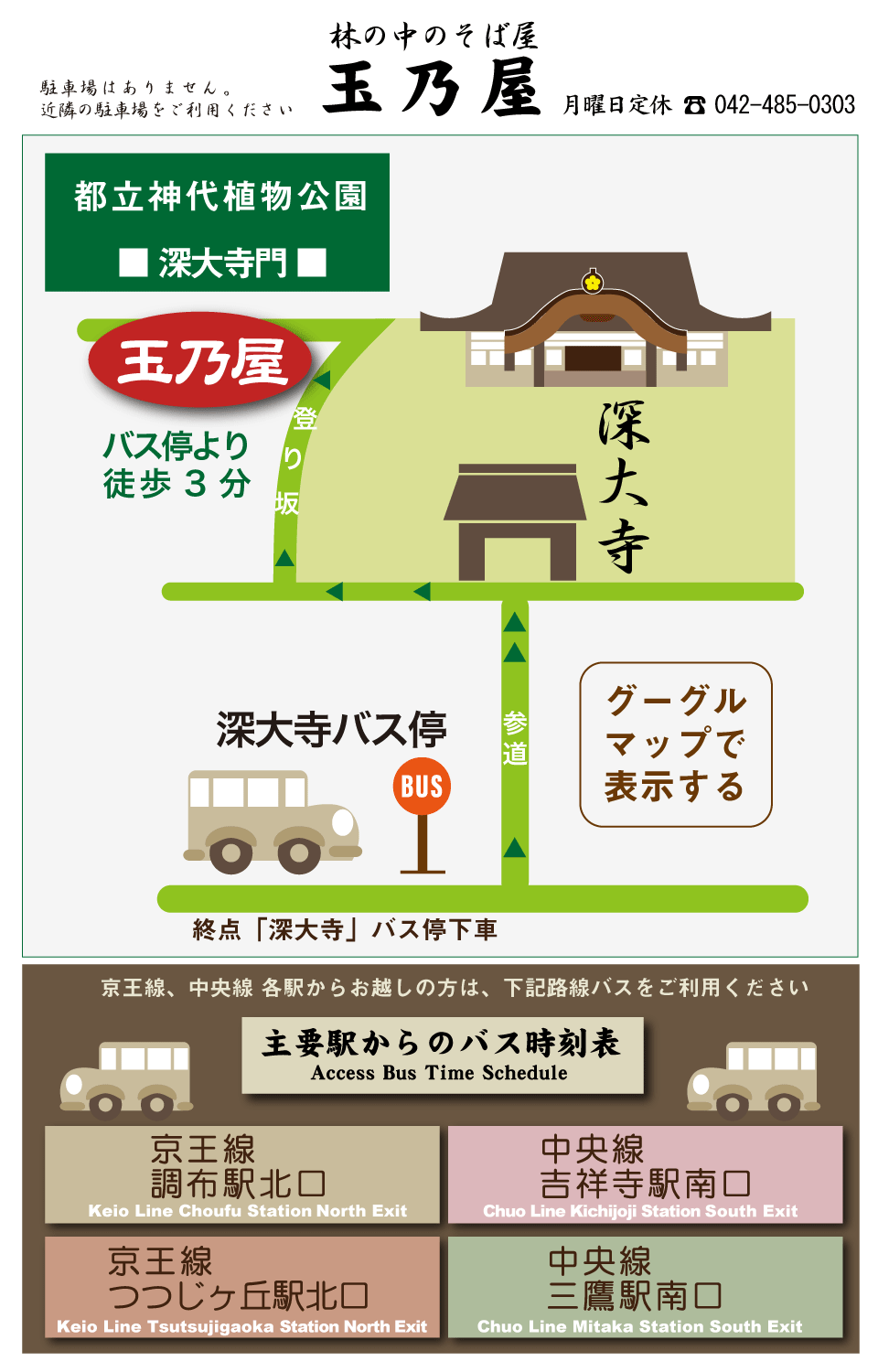Viewport: 878px width, 1372px height.
Task: Open Chuo Line Mitaka Station South Exit schedule
Action: [645, 1287]
